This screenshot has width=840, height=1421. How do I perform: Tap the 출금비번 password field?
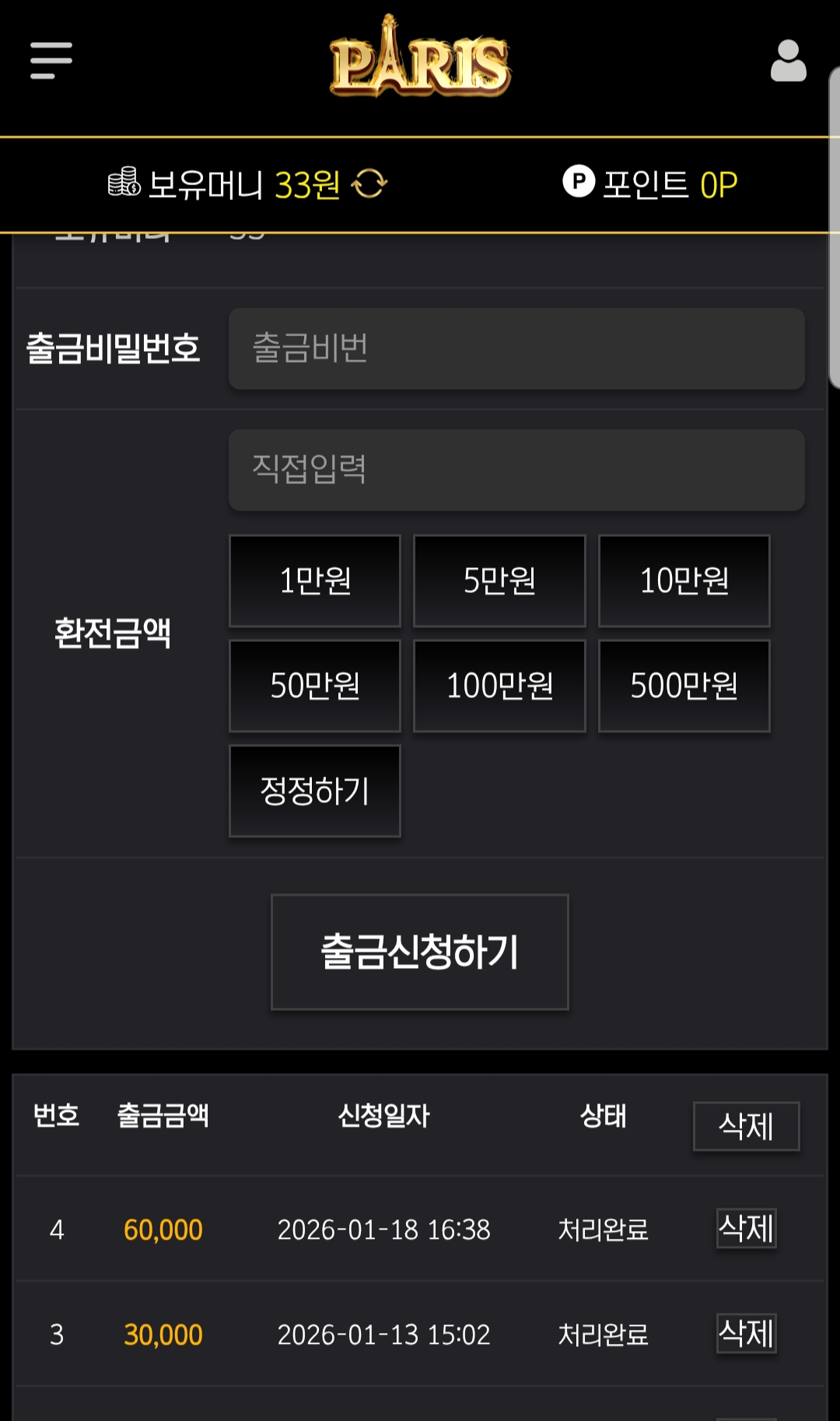click(x=516, y=349)
